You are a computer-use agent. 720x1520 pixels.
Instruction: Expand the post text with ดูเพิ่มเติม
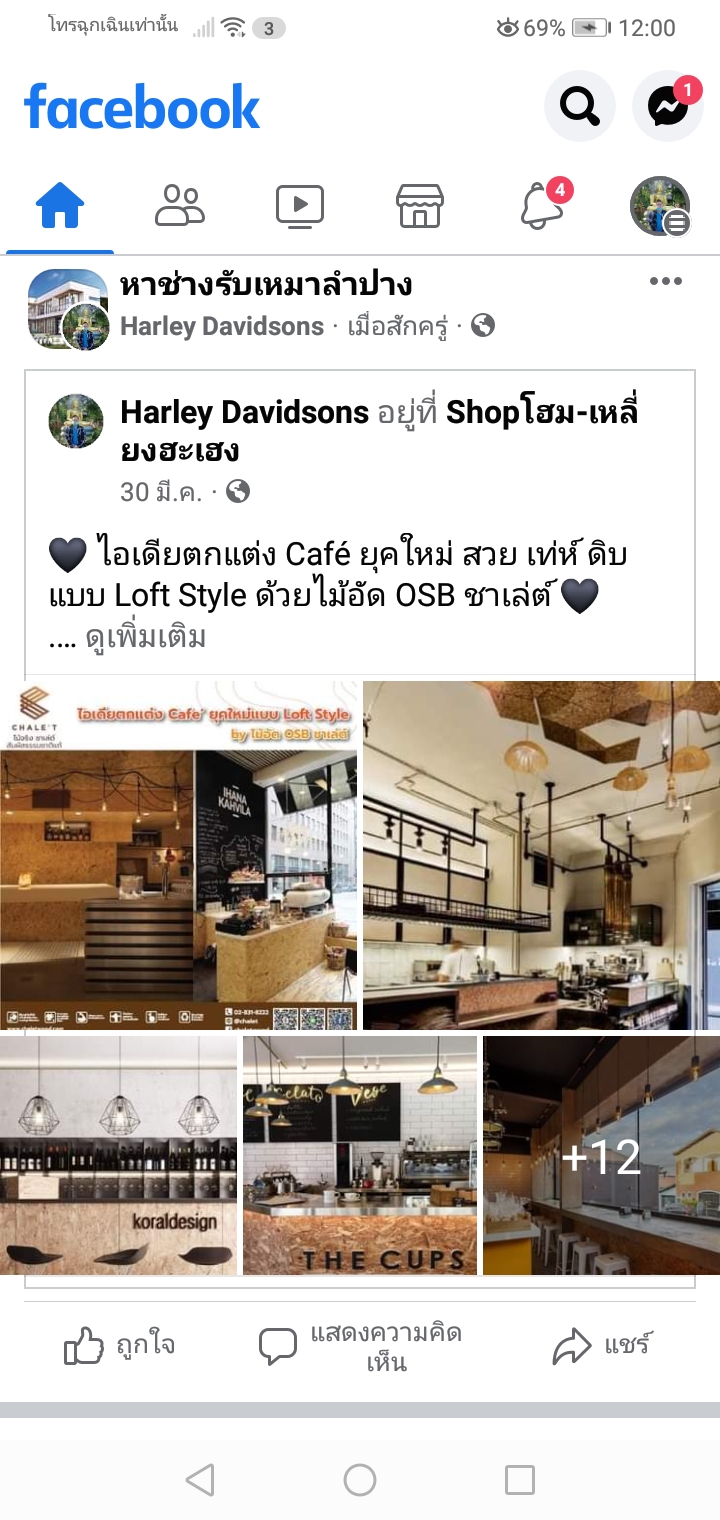(145, 637)
